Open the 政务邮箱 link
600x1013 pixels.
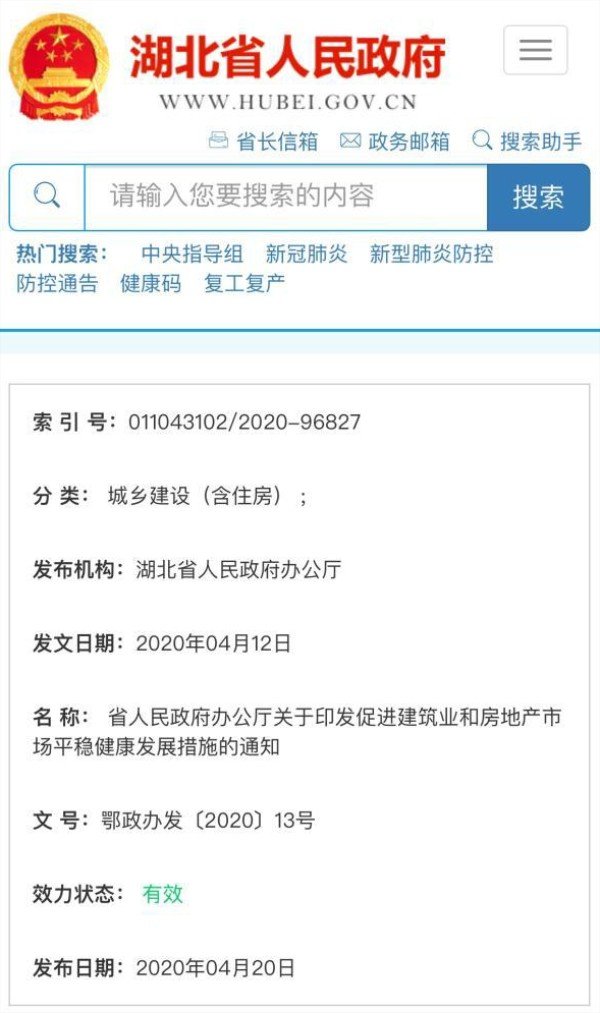[x=395, y=141]
